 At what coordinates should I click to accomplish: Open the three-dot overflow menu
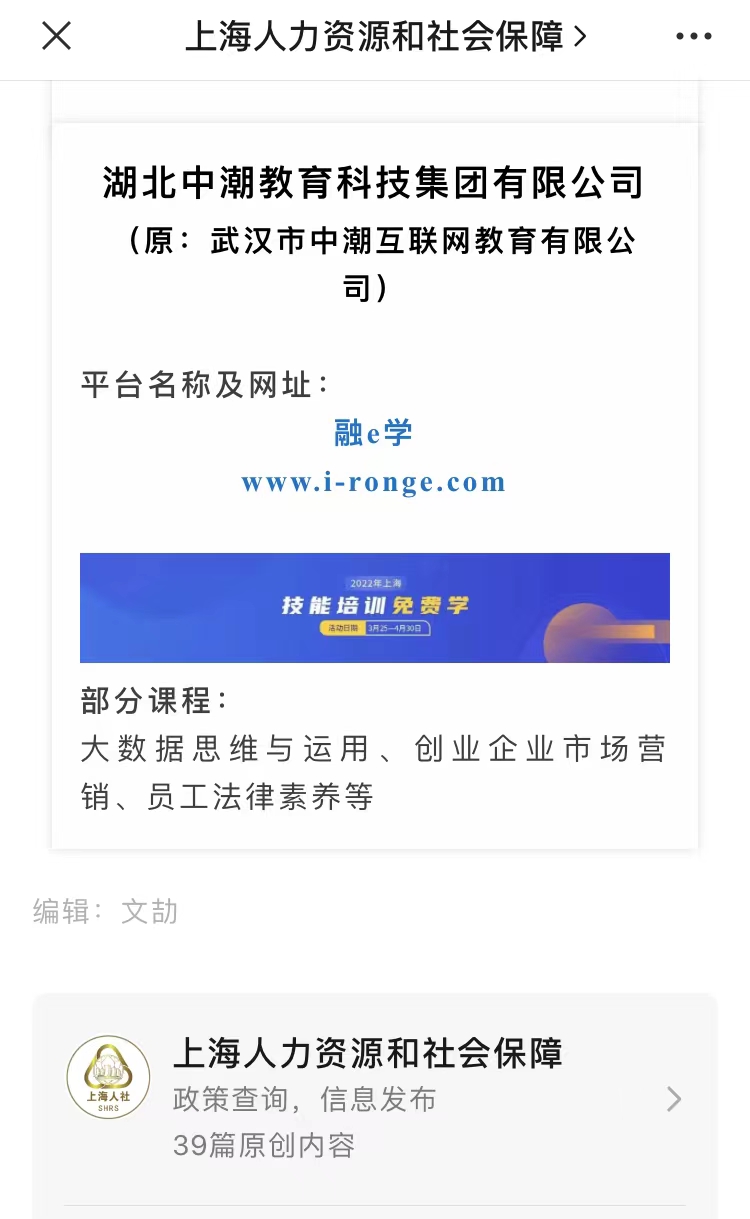(693, 37)
